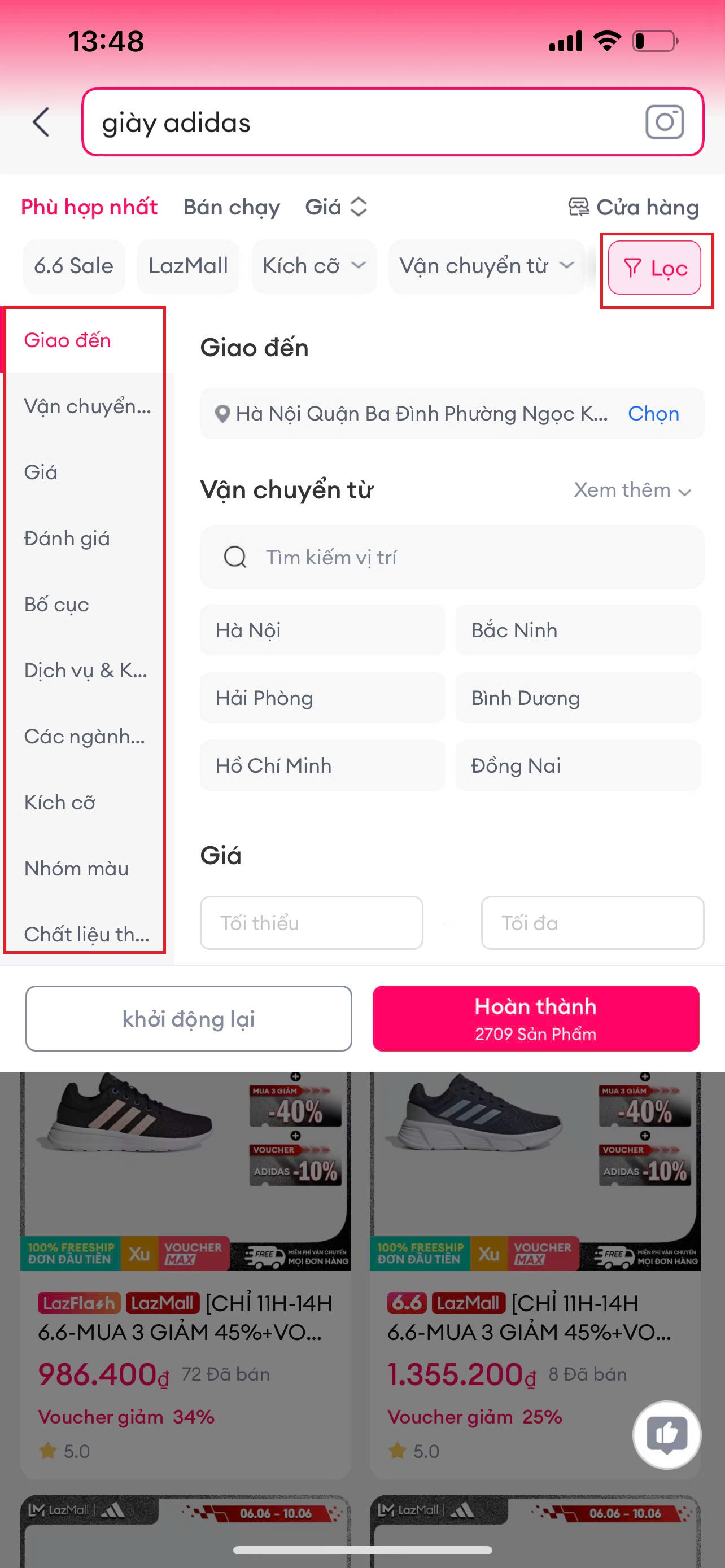Tap the Tối đa price field

click(x=592, y=923)
